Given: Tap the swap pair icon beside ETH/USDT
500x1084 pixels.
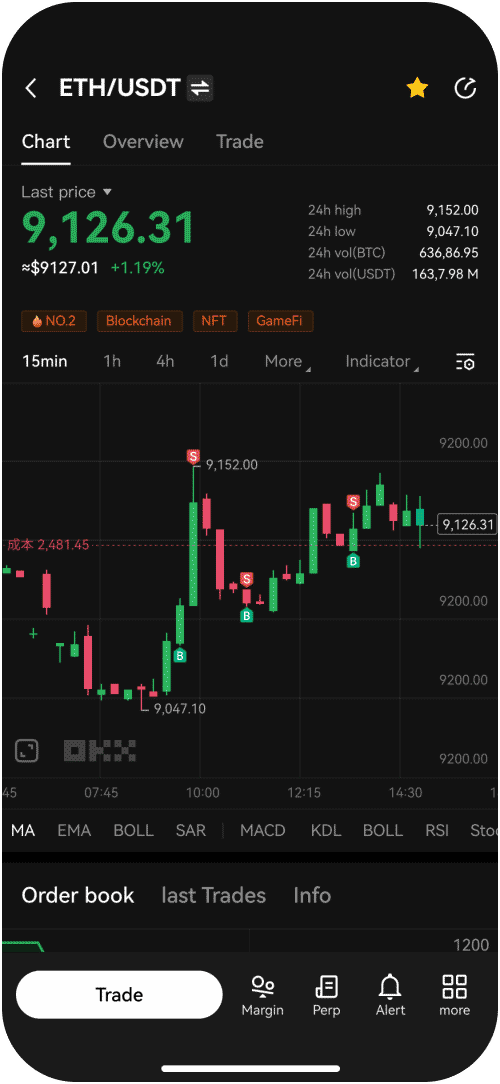Looking at the screenshot, I should (200, 88).
